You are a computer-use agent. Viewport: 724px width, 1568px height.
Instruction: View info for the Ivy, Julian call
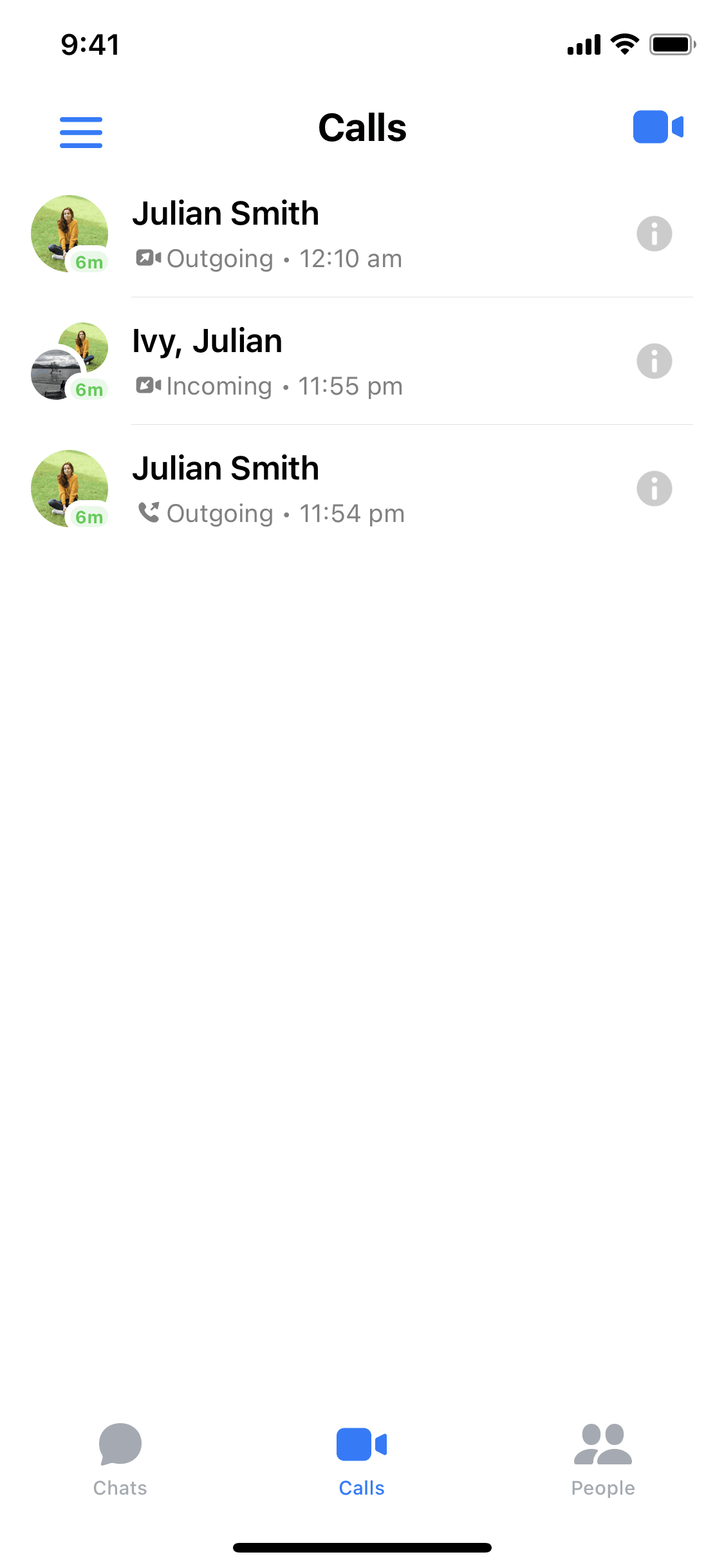[x=654, y=361]
